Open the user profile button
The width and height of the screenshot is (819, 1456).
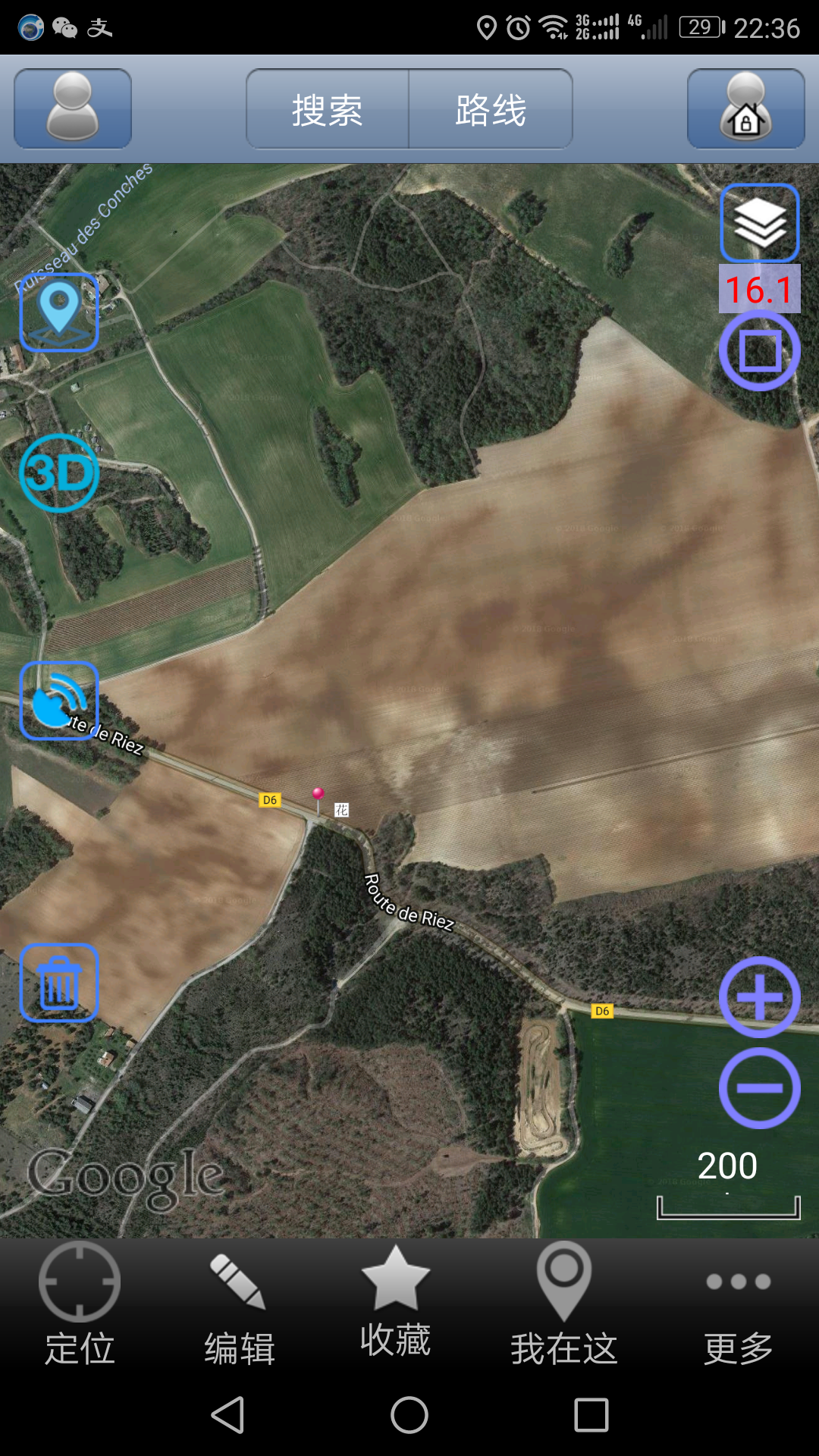[73, 108]
